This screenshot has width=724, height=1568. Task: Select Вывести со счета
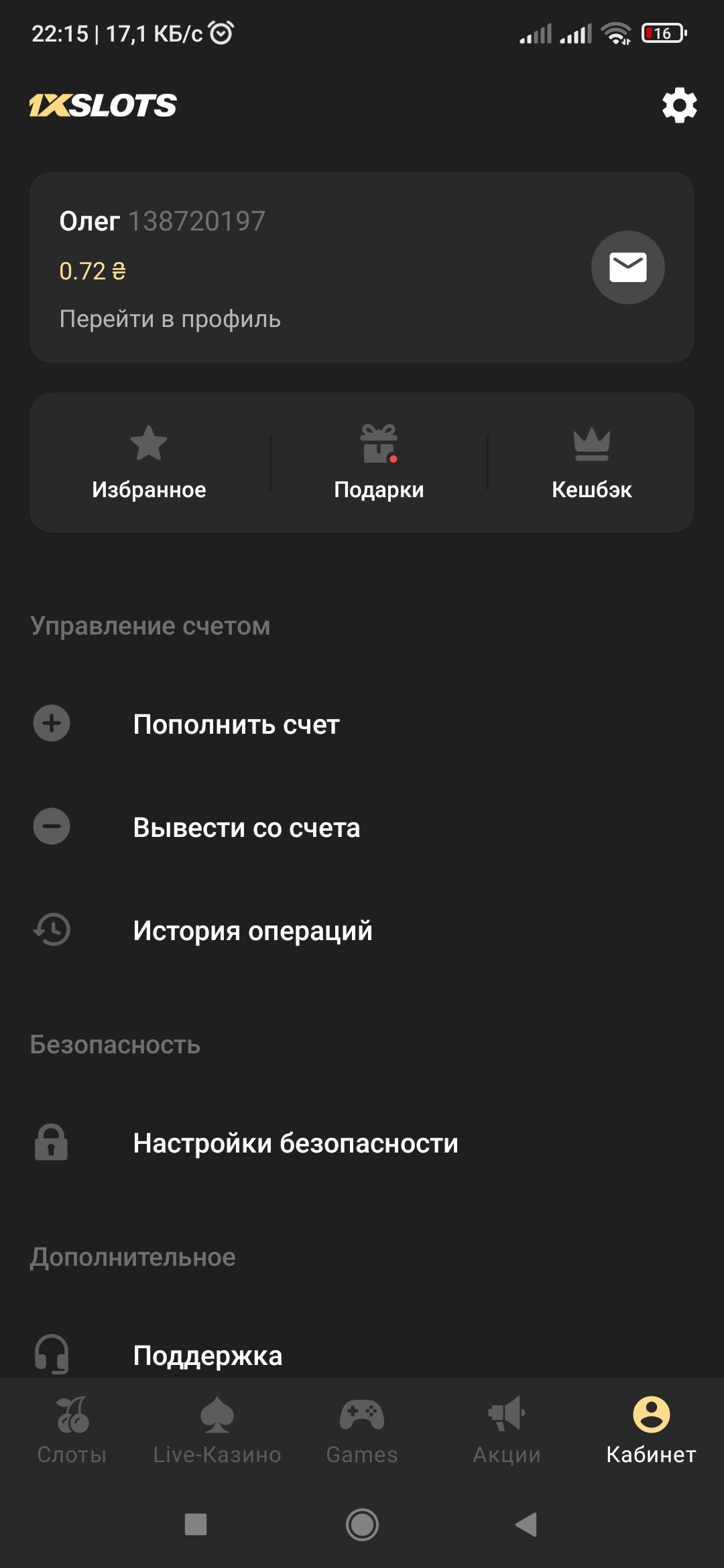pyautogui.click(x=246, y=828)
